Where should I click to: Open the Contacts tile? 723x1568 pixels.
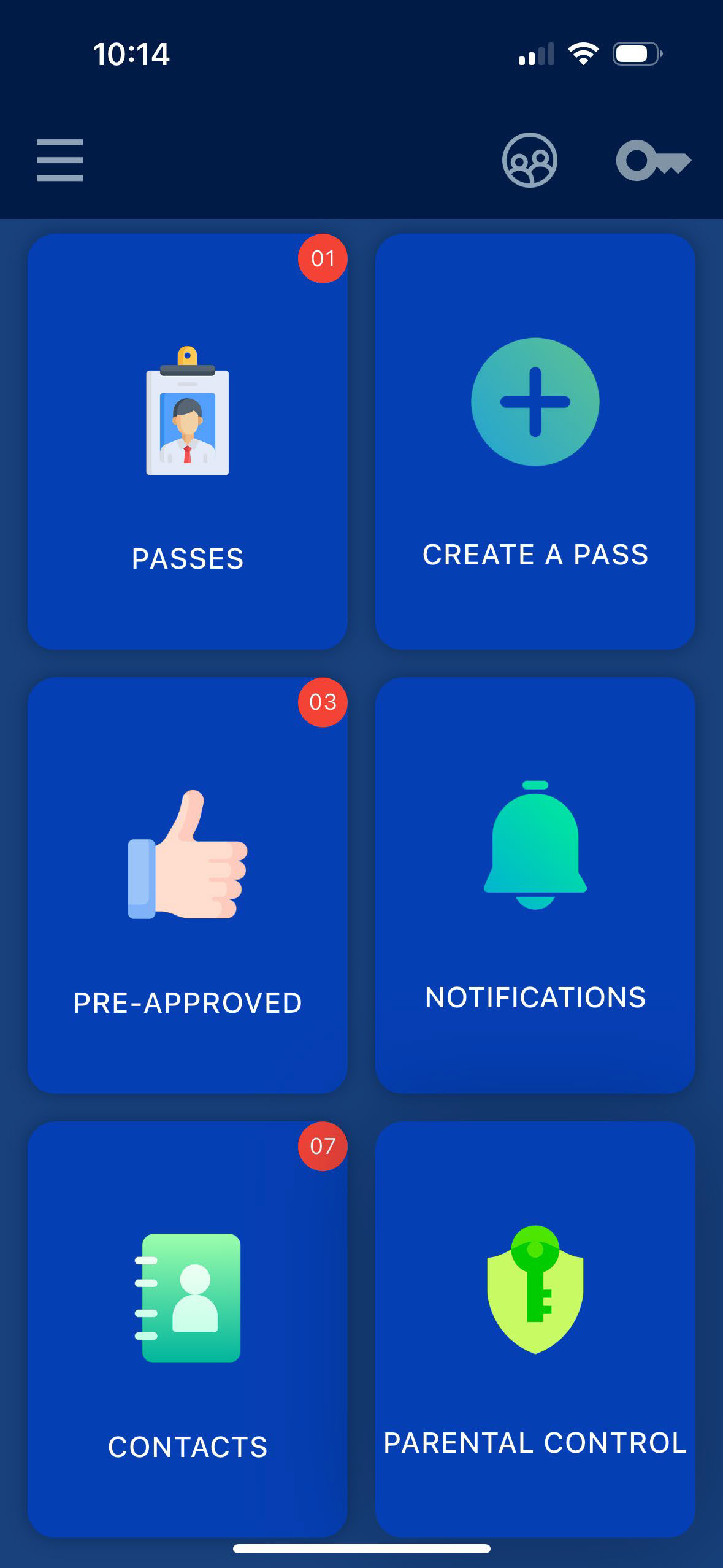(188, 1329)
